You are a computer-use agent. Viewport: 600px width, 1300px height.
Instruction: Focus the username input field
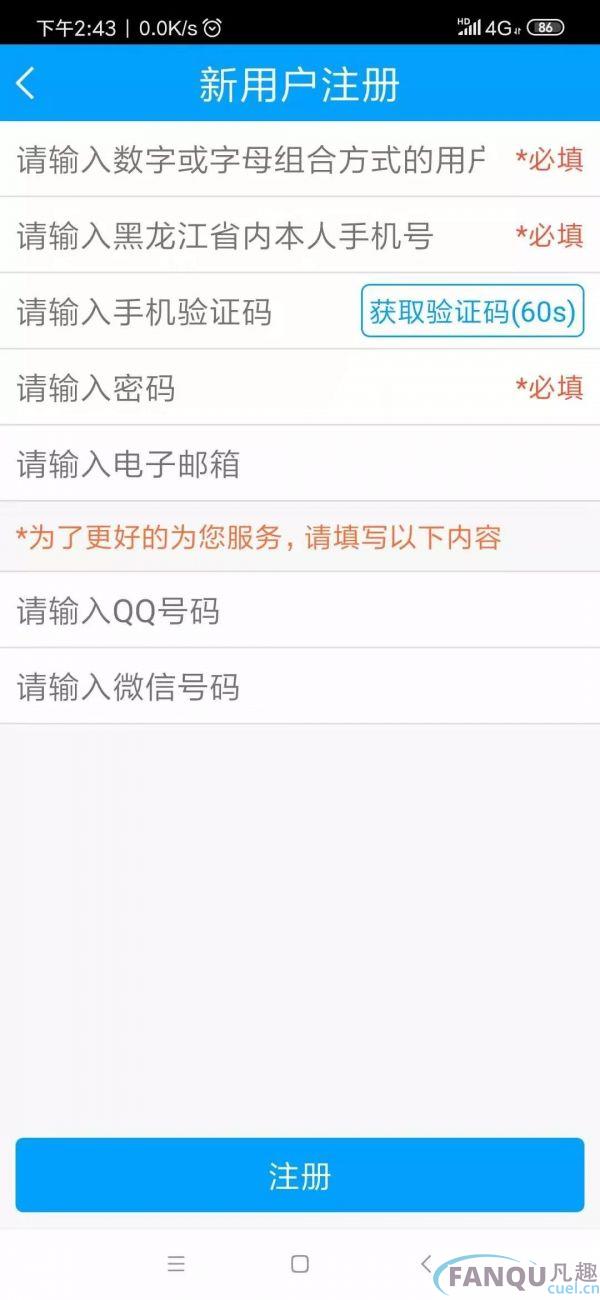[250, 159]
